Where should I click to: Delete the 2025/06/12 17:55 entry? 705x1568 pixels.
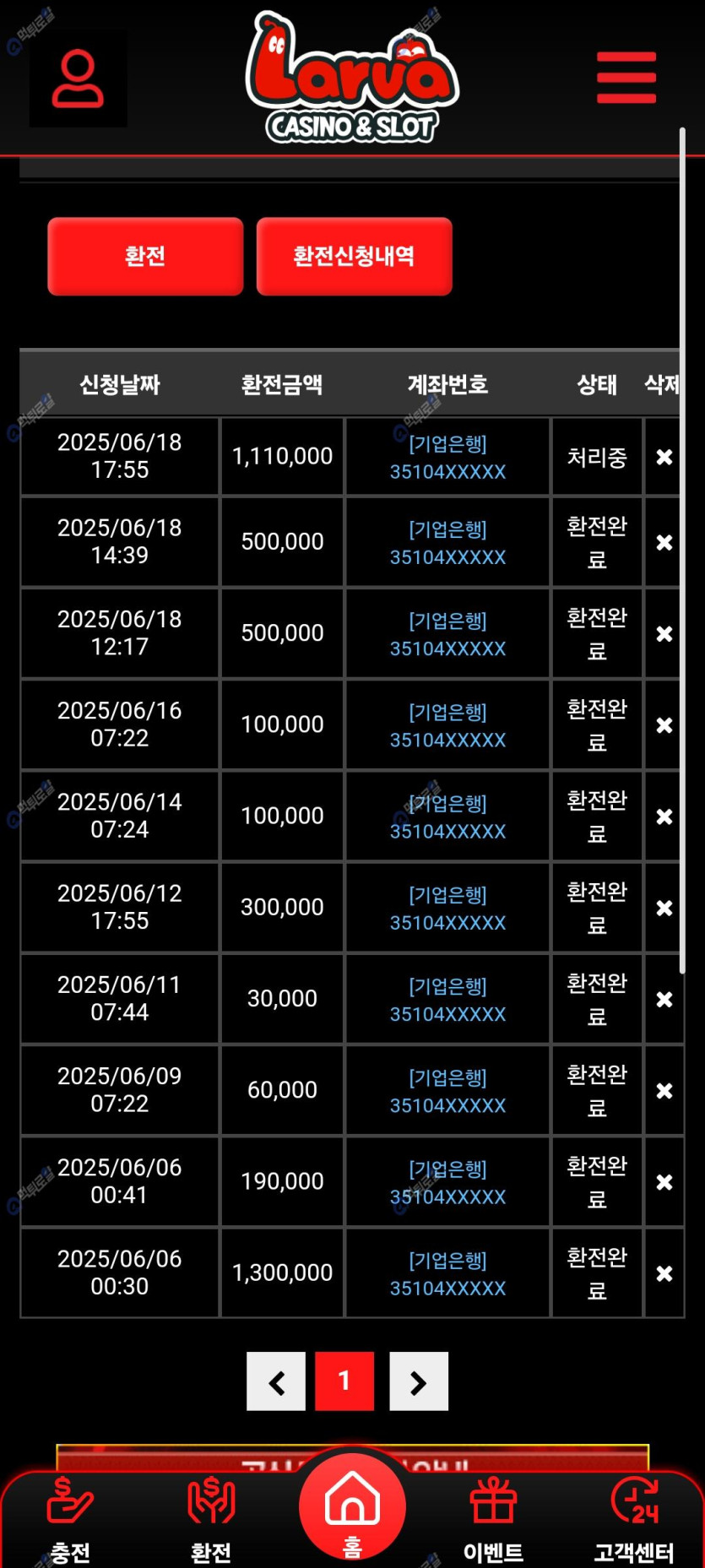coord(664,908)
